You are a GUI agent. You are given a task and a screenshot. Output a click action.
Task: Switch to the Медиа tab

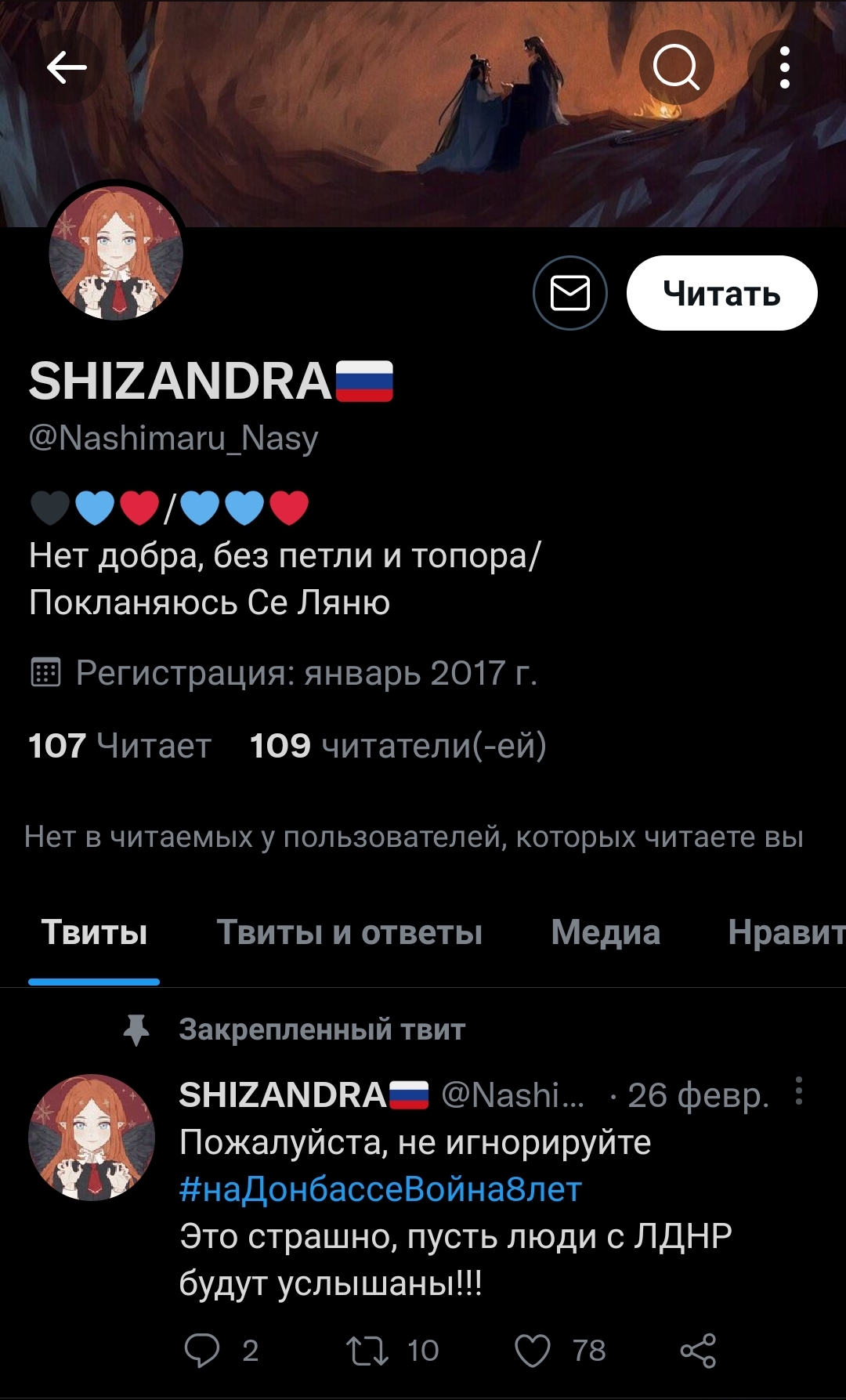coord(606,932)
